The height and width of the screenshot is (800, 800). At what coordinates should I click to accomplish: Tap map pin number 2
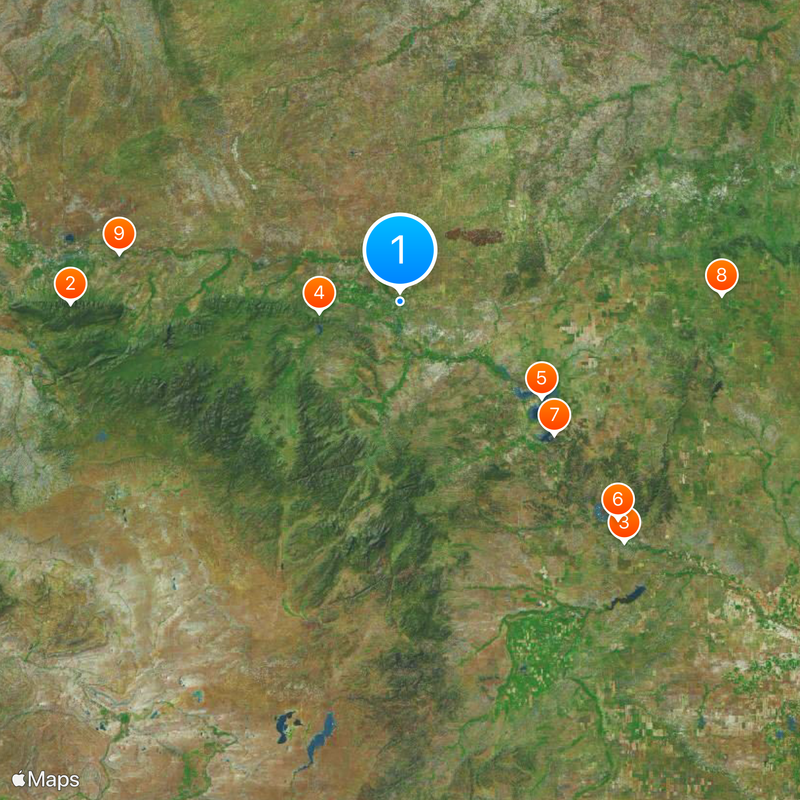pos(69,284)
